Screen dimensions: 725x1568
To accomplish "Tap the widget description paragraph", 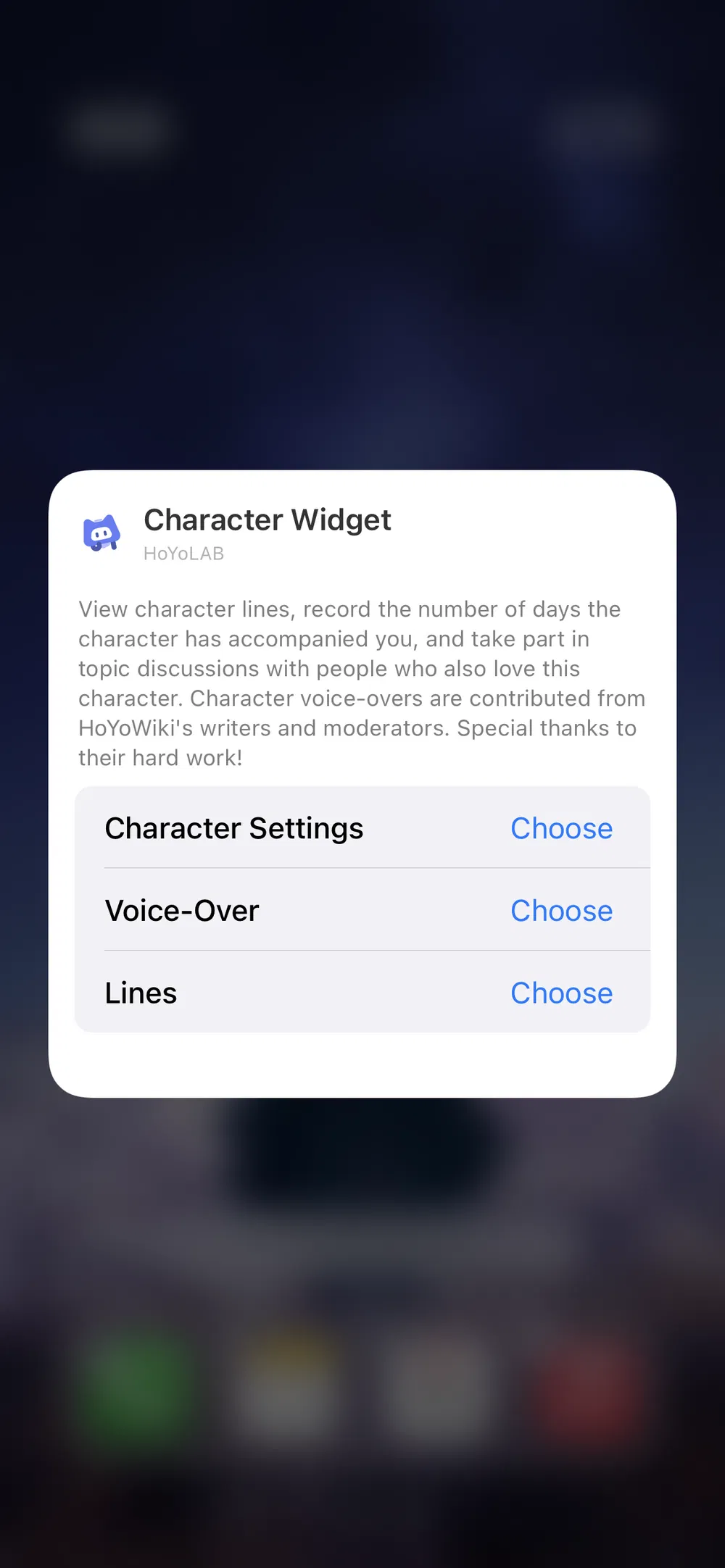I will click(x=362, y=683).
